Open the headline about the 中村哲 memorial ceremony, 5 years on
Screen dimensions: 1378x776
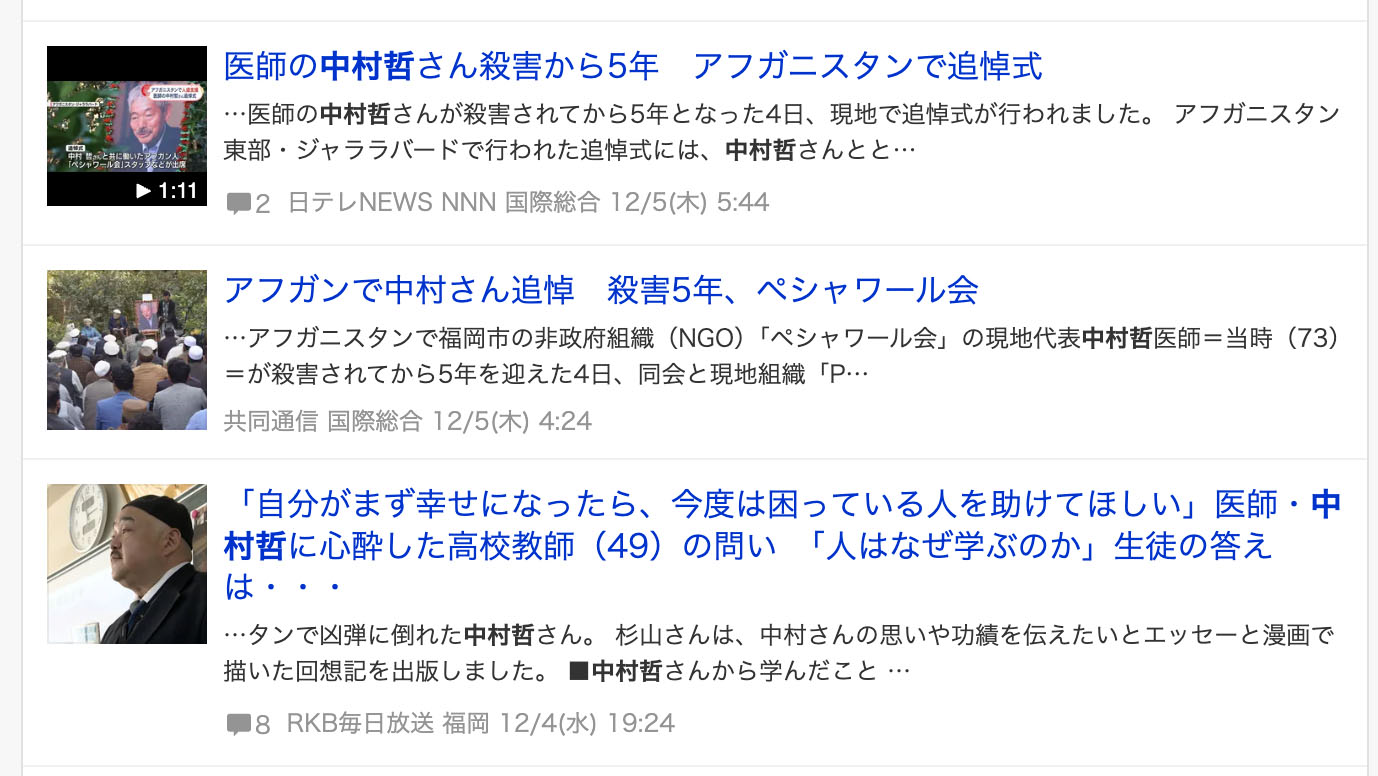[632, 67]
